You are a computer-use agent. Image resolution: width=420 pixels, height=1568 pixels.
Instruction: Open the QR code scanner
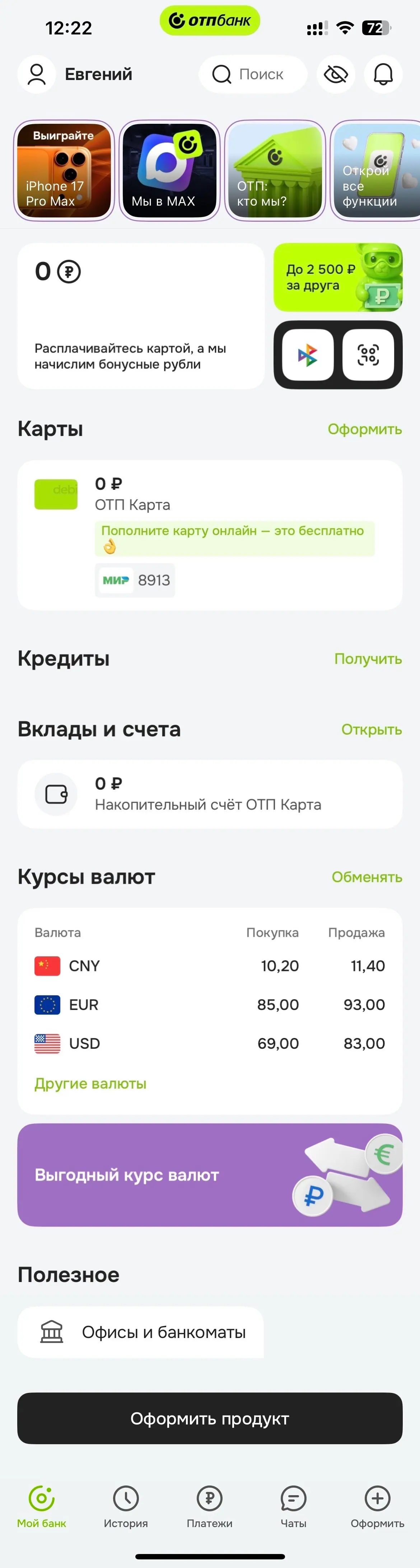click(x=368, y=355)
